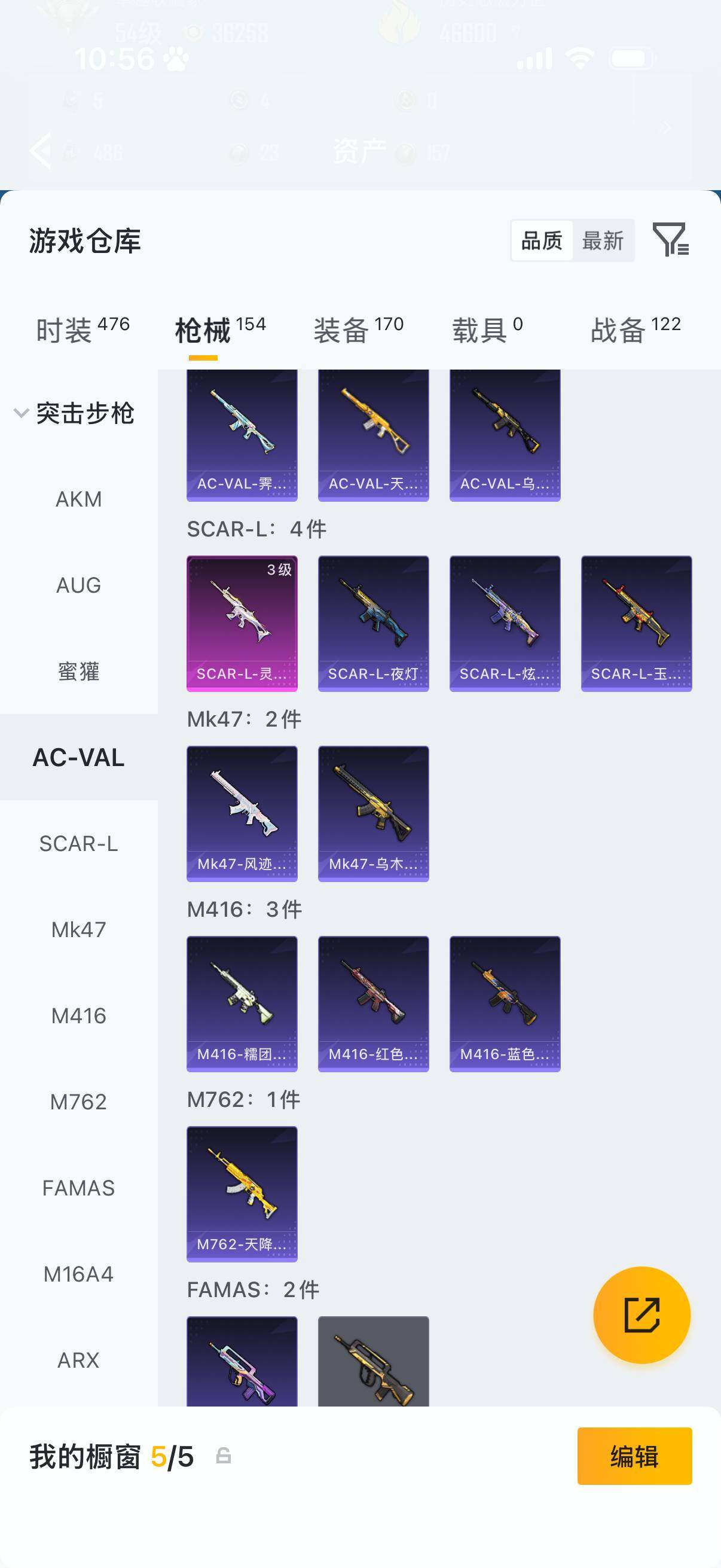View the M416-糯团 skin
The width and height of the screenshot is (721, 1568).
(x=242, y=1003)
